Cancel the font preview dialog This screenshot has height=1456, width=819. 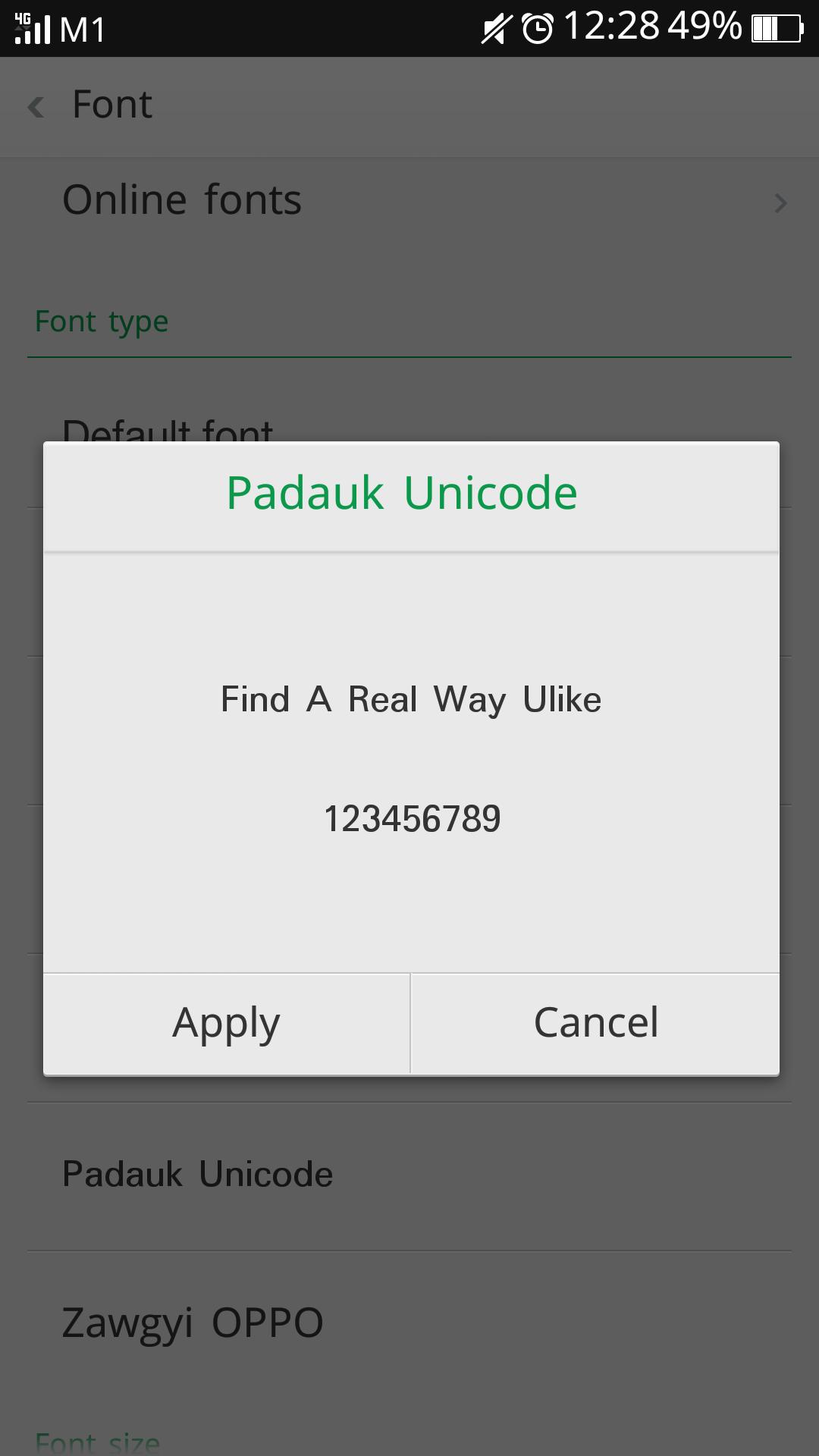(596, 1023)
